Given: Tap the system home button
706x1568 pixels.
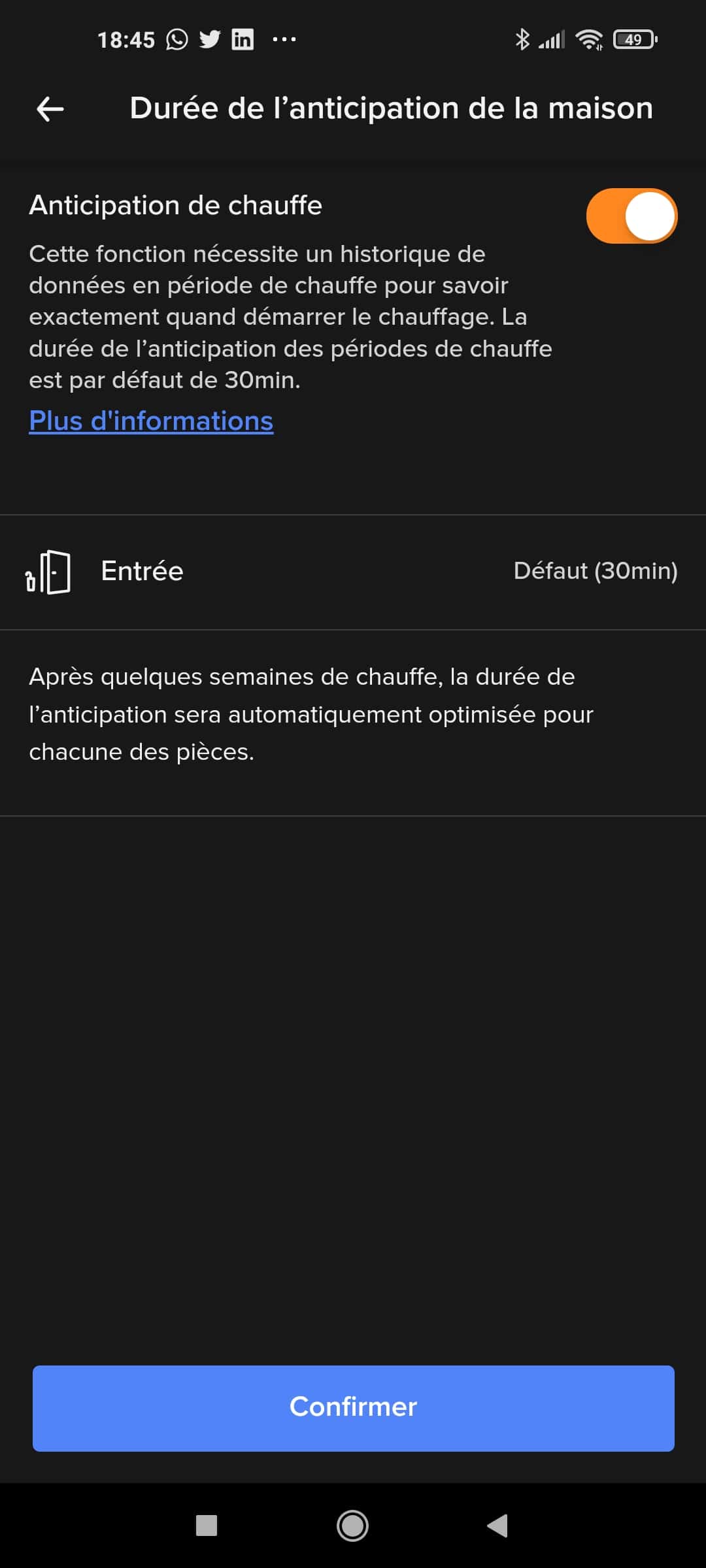Looking at the screenshot, I should click(x=352, y=1526).
